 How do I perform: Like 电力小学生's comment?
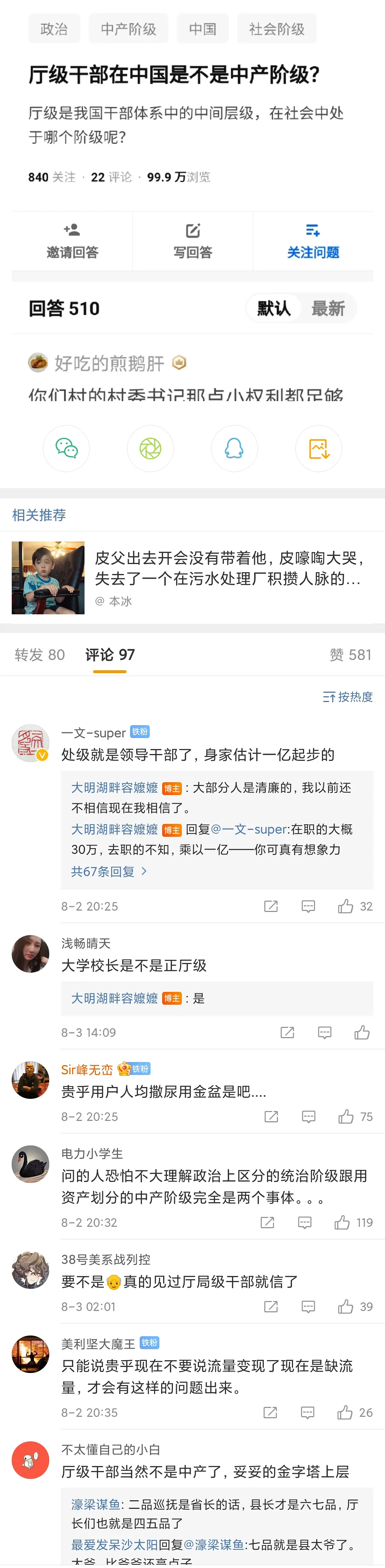coord(342,1222)
